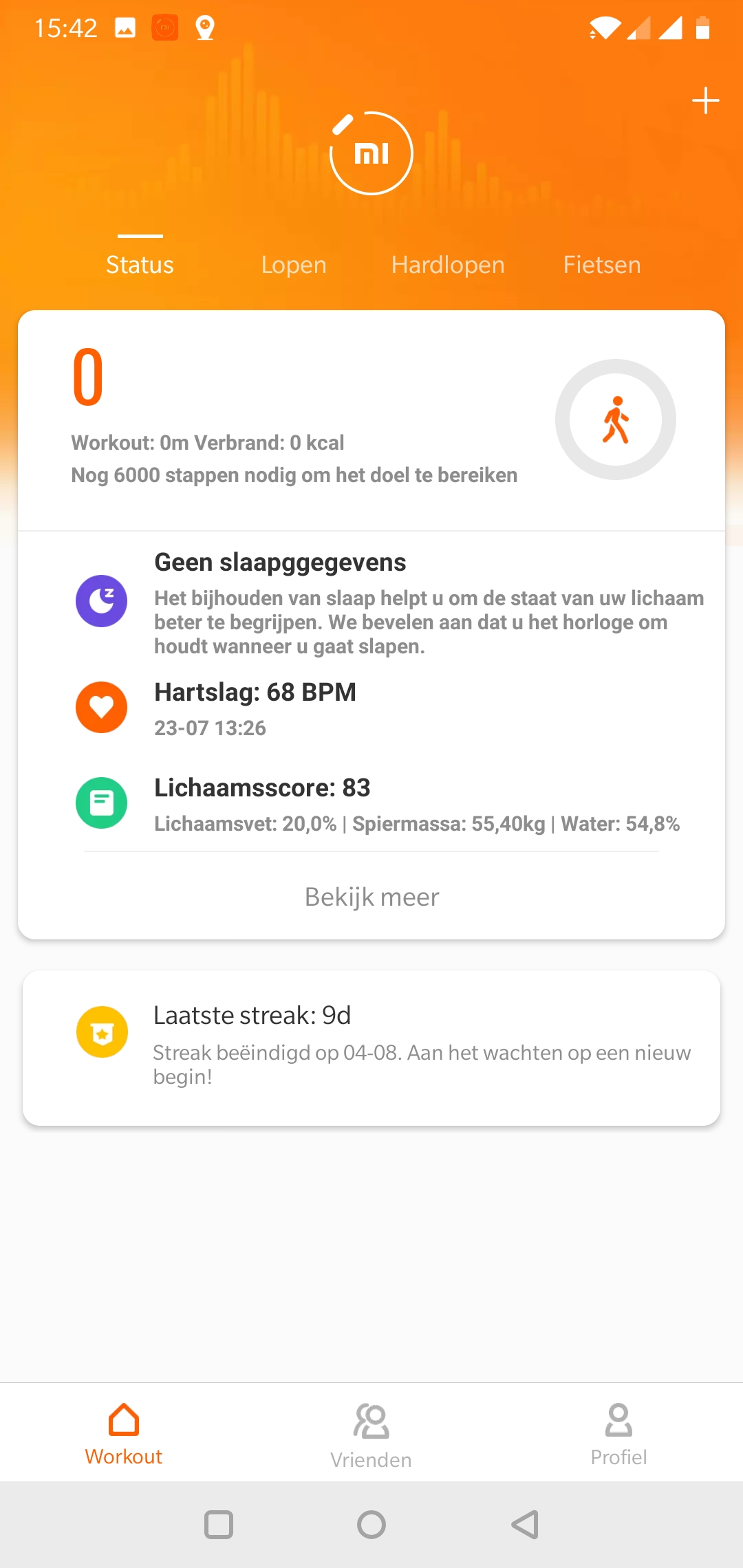This screenshot has height=1568, width=743.
Task: Open the steps card showing 0 steps
Action: pos(371,421)
